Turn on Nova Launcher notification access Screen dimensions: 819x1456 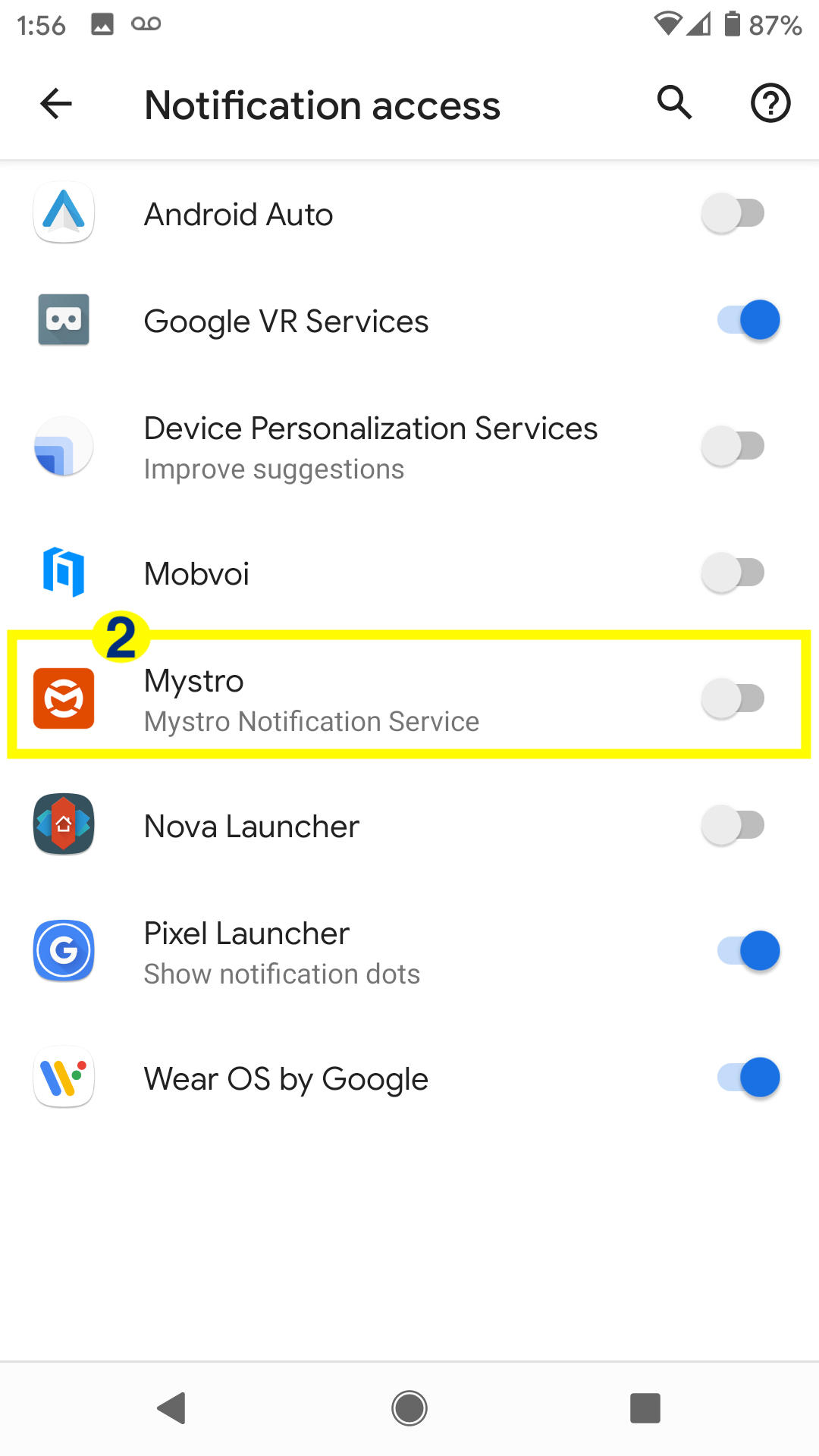pyautogui.click(x=733, y=825)
